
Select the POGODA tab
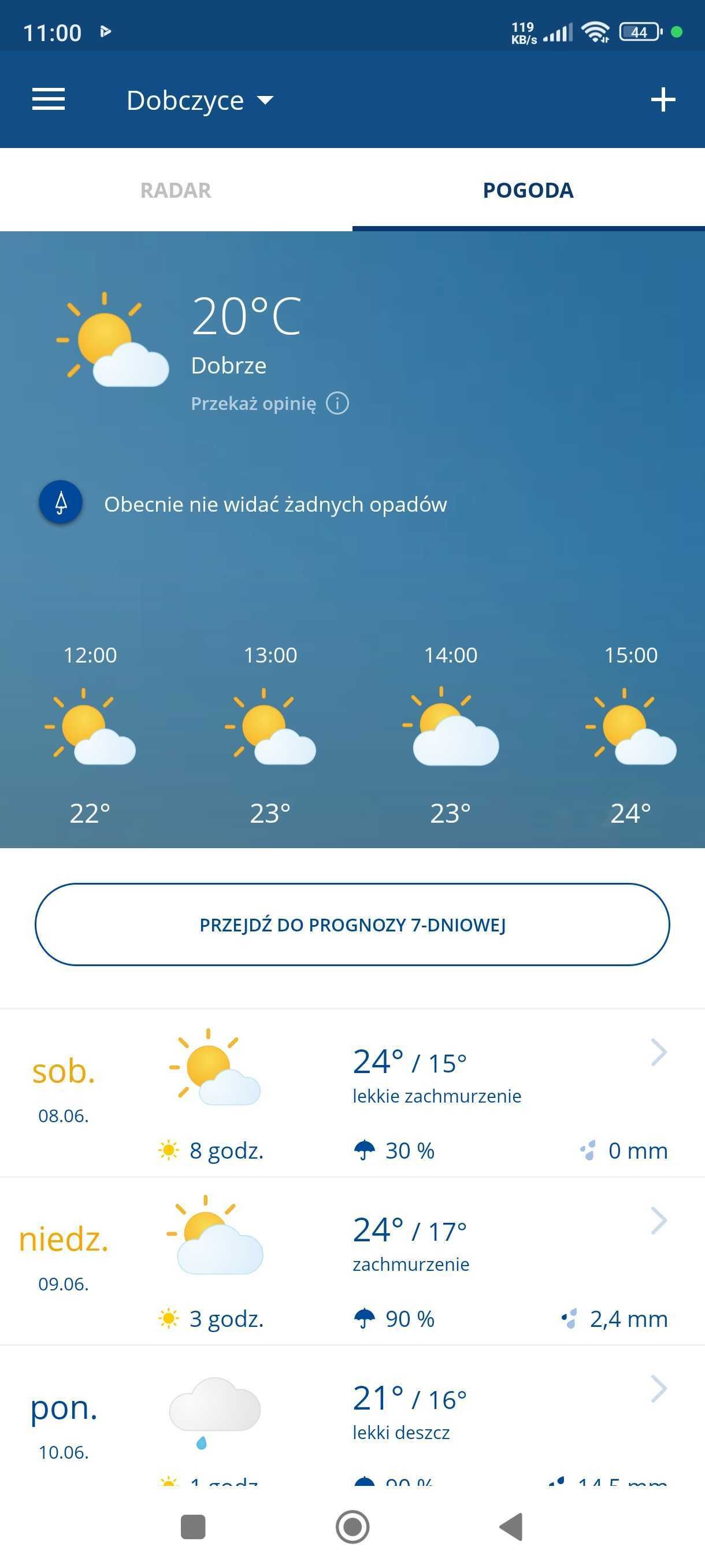coord(528,191)
